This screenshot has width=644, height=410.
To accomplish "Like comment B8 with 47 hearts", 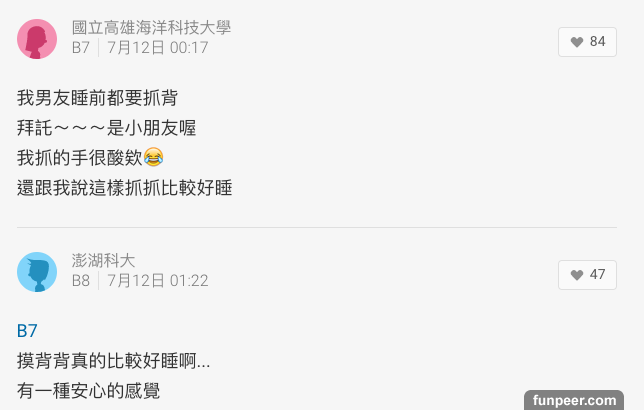I will pyautogui.click(x=587, y=275).
